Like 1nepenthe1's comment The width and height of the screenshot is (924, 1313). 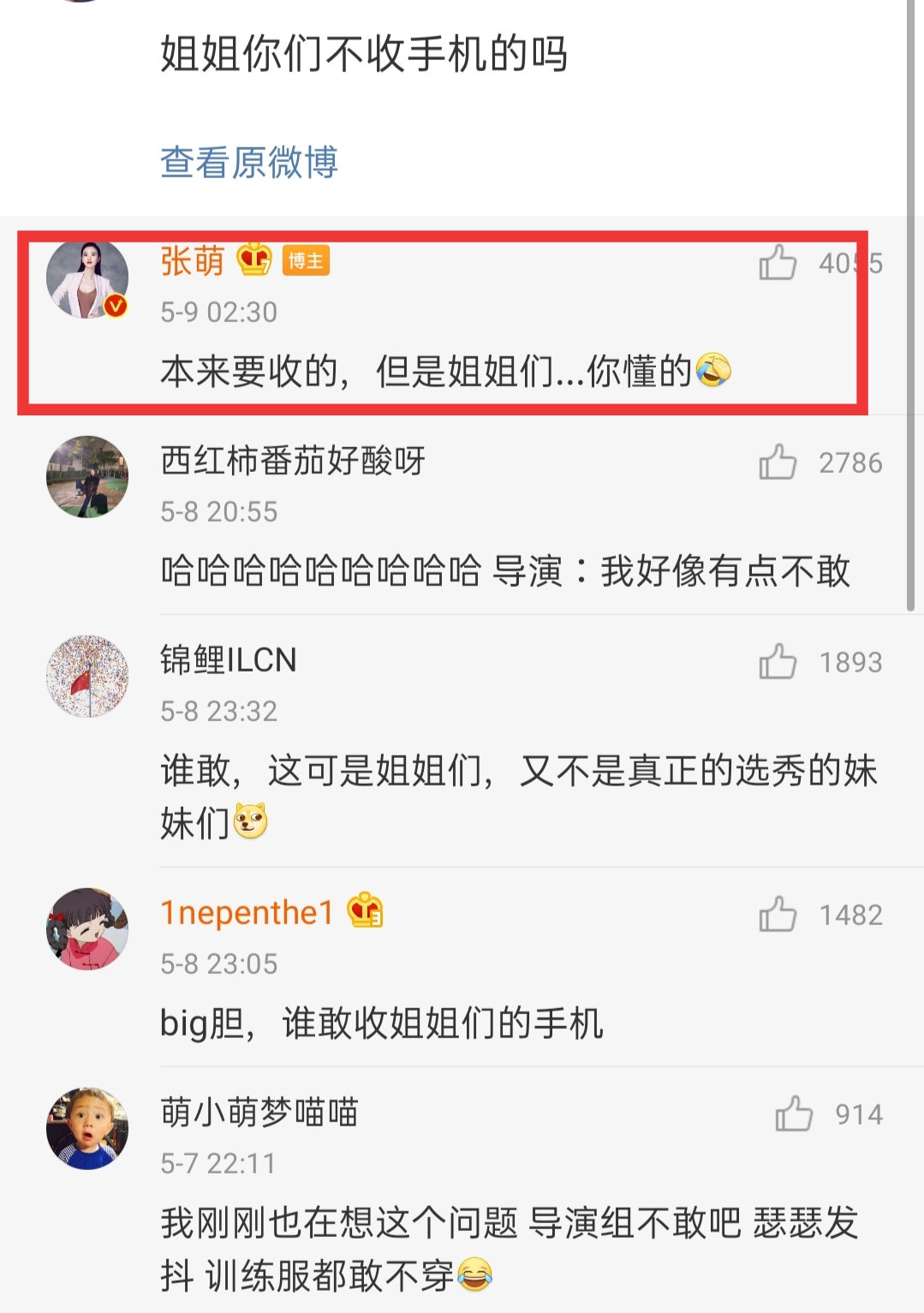778,914
